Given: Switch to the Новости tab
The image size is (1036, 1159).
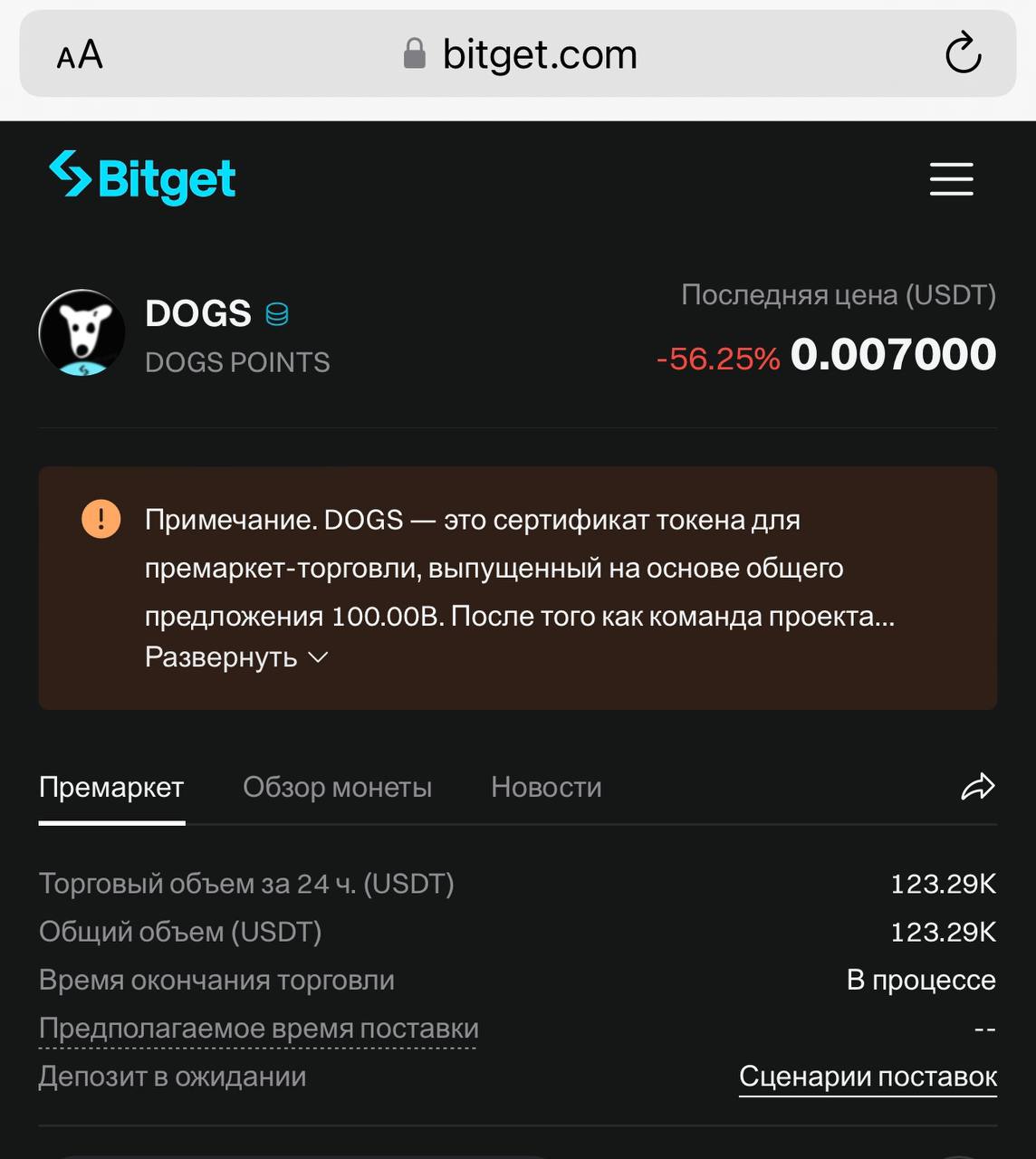Looking at the screenshot, I should click(546, 788).
